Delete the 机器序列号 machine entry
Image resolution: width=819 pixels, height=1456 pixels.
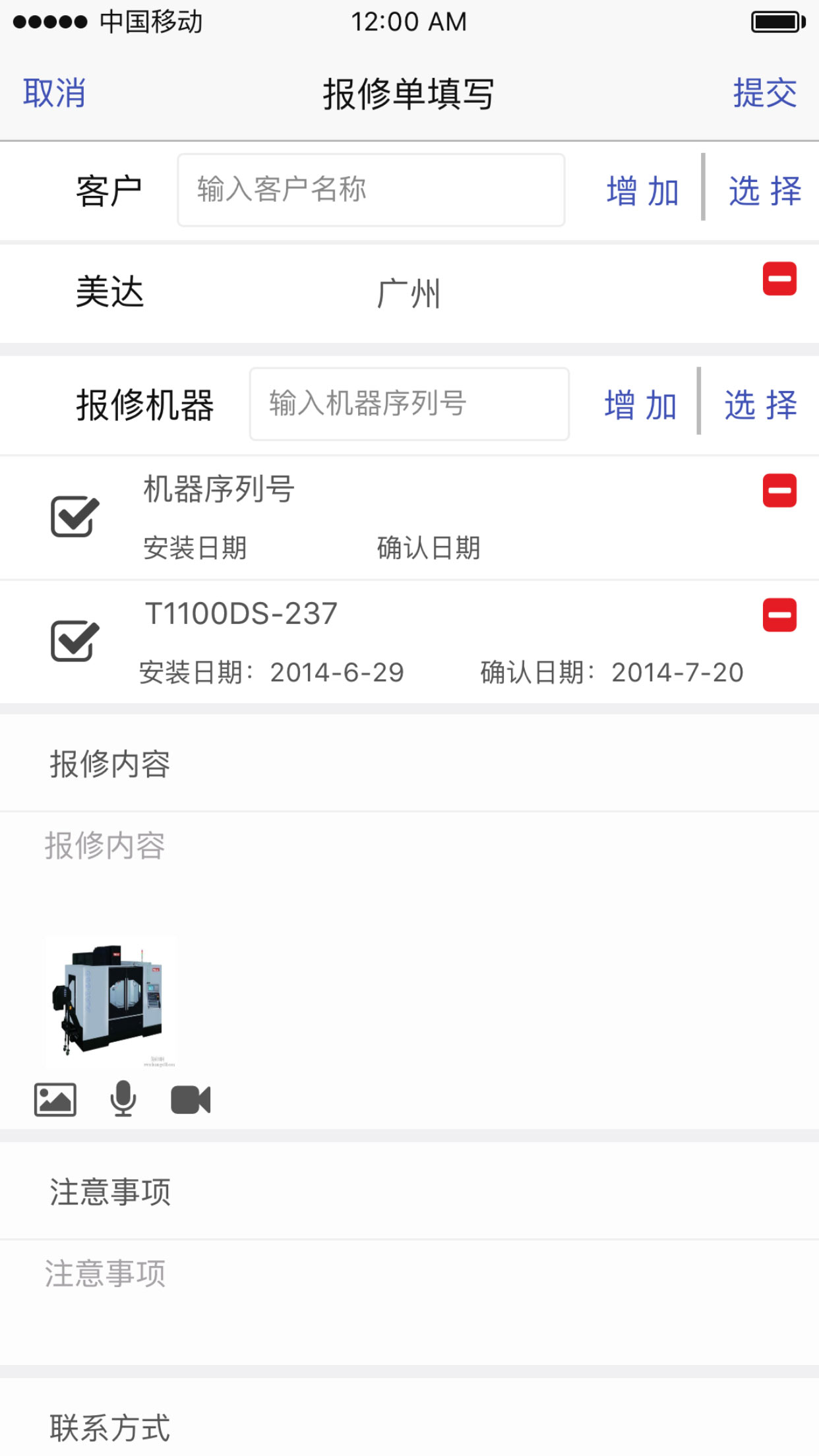780,489
